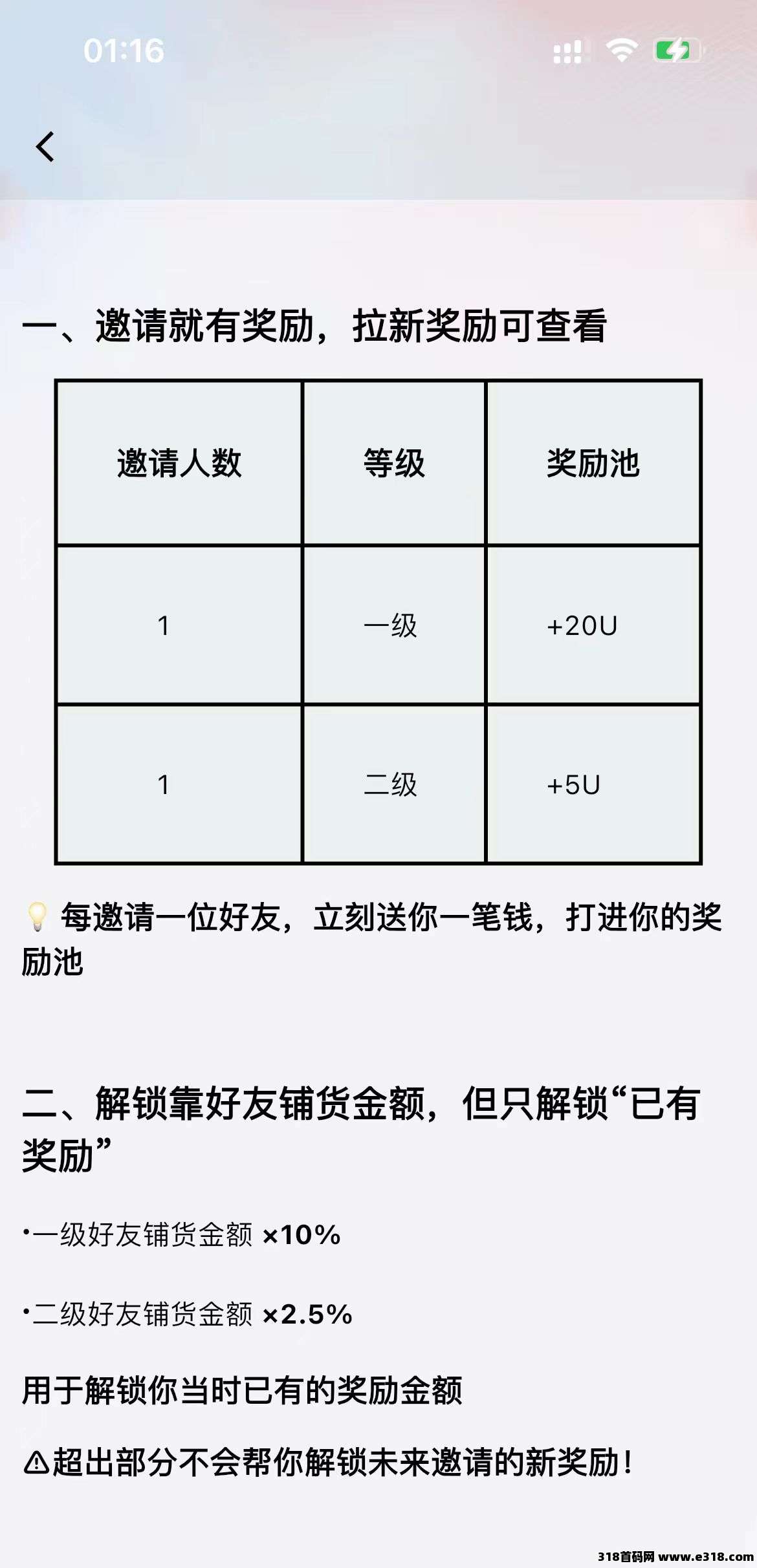
Task: Tap the ×2.5% rate for 二级好友铺货金额
Action: click(x=312, y=1316)
